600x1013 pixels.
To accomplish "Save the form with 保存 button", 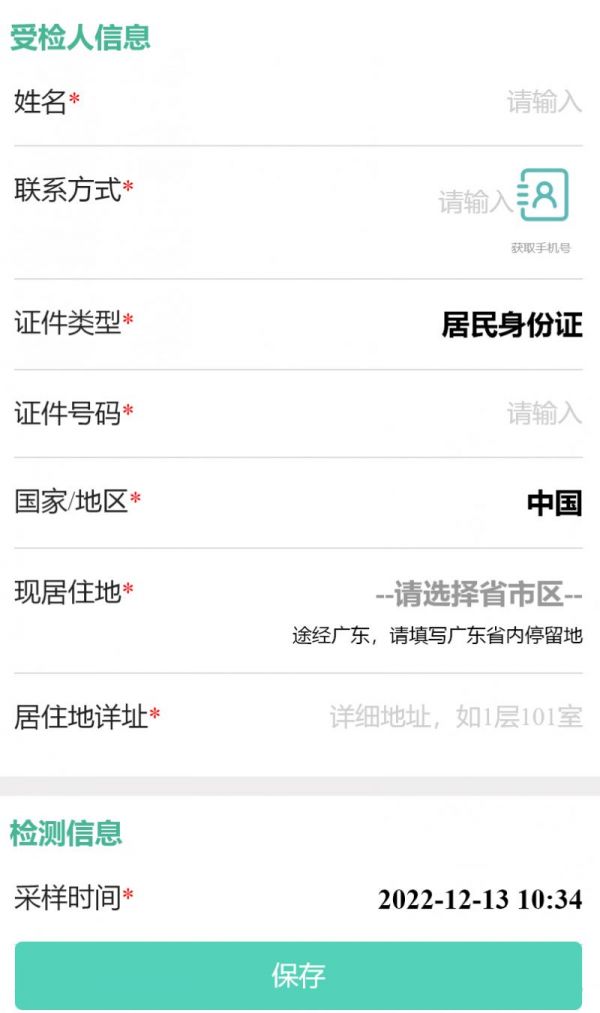I will tap(298, 975).
